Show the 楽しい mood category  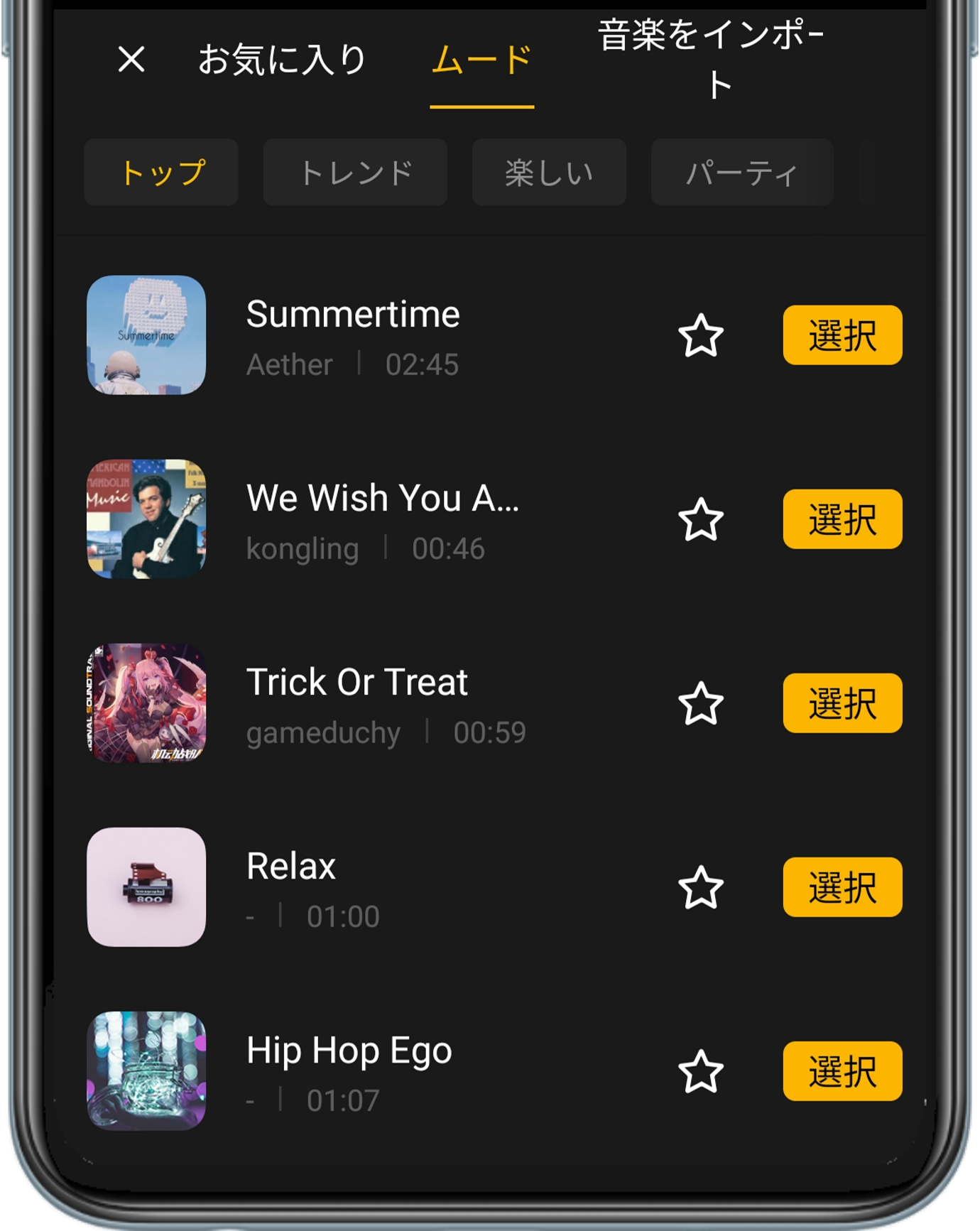pyautogui.click(x=549, y=173)
